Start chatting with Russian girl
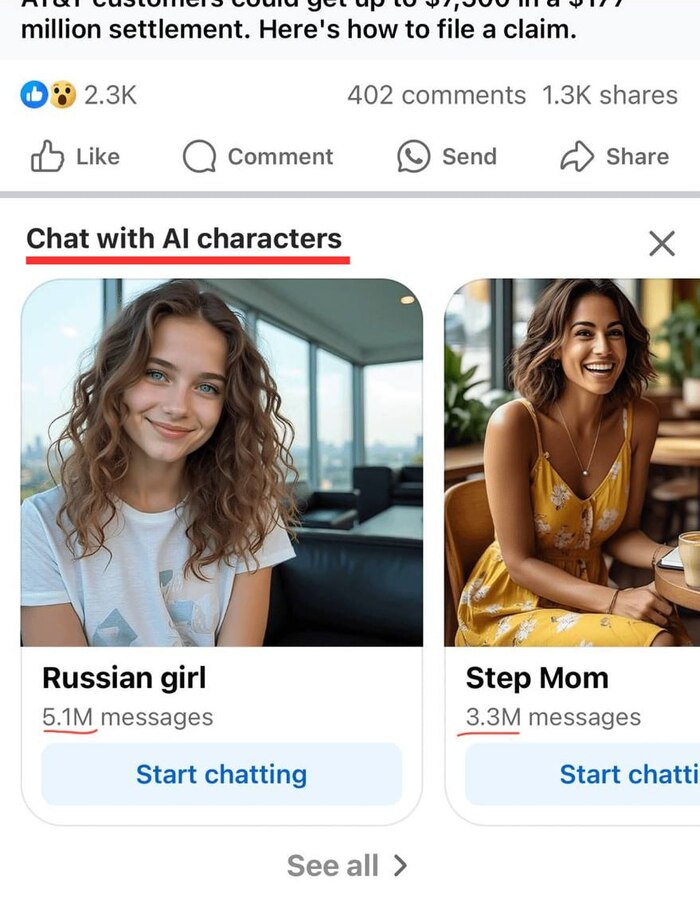This screenshot has height=908, width=700. [x=221, y=774]
